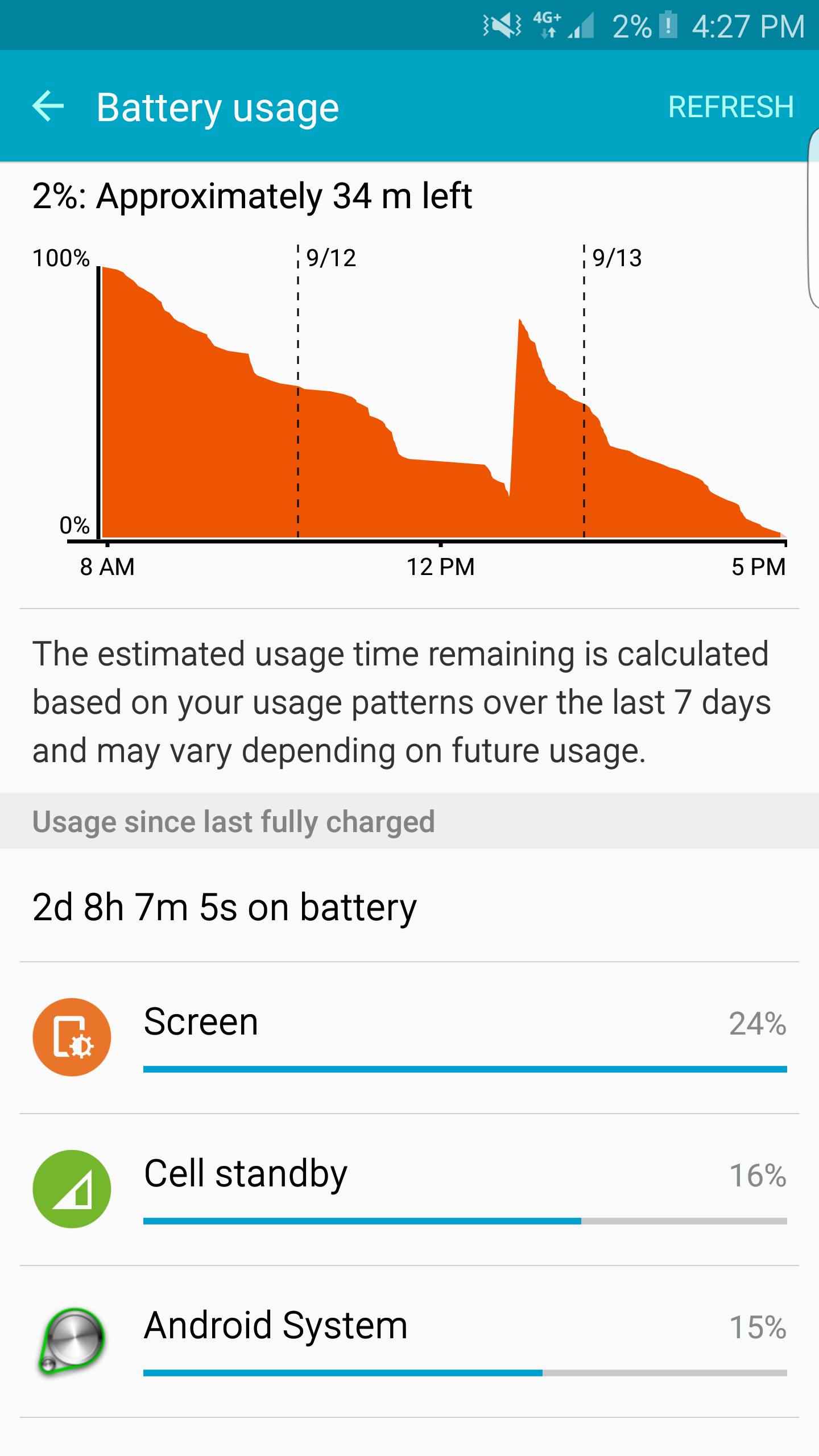Open Android System usage details

tap(409, 1342)
